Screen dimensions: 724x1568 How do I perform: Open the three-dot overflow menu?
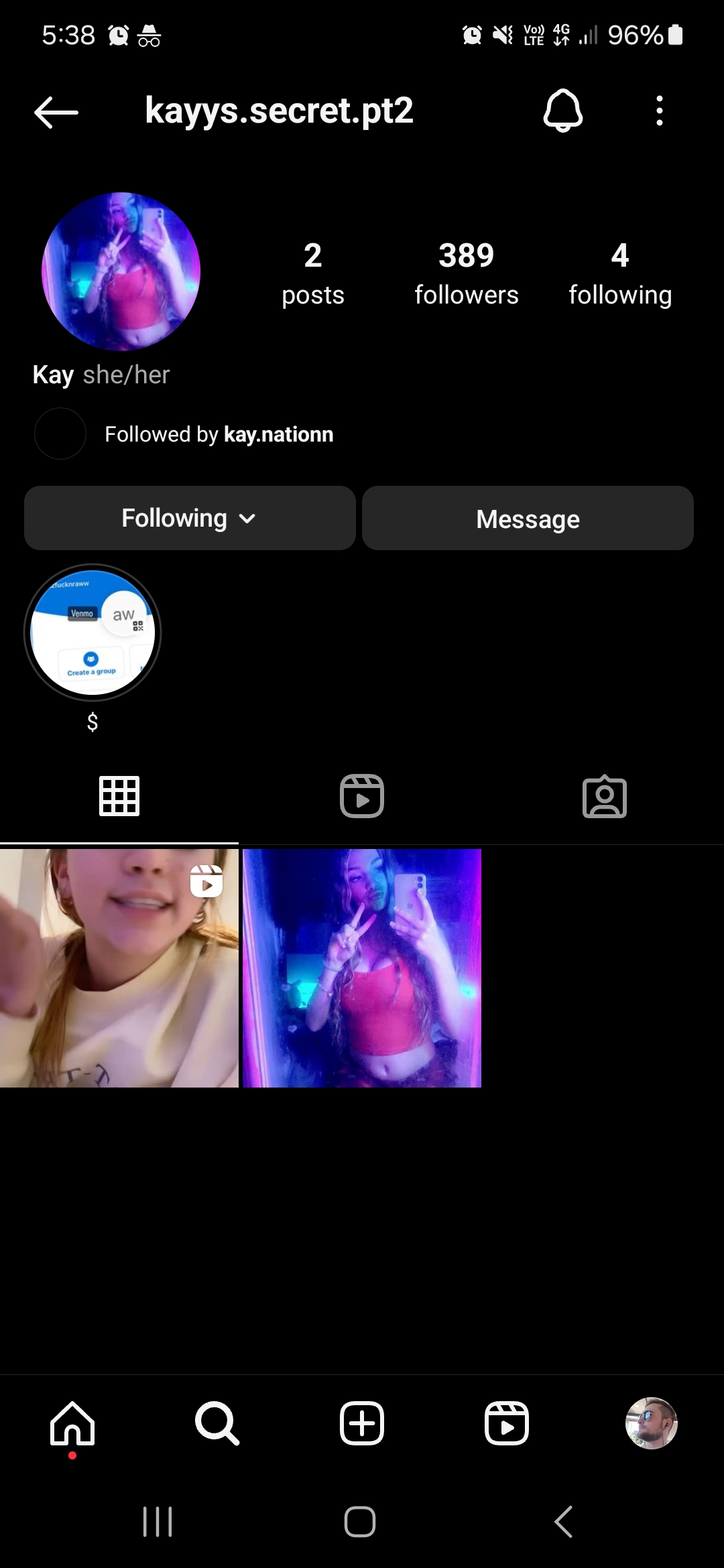click(660, 111)
